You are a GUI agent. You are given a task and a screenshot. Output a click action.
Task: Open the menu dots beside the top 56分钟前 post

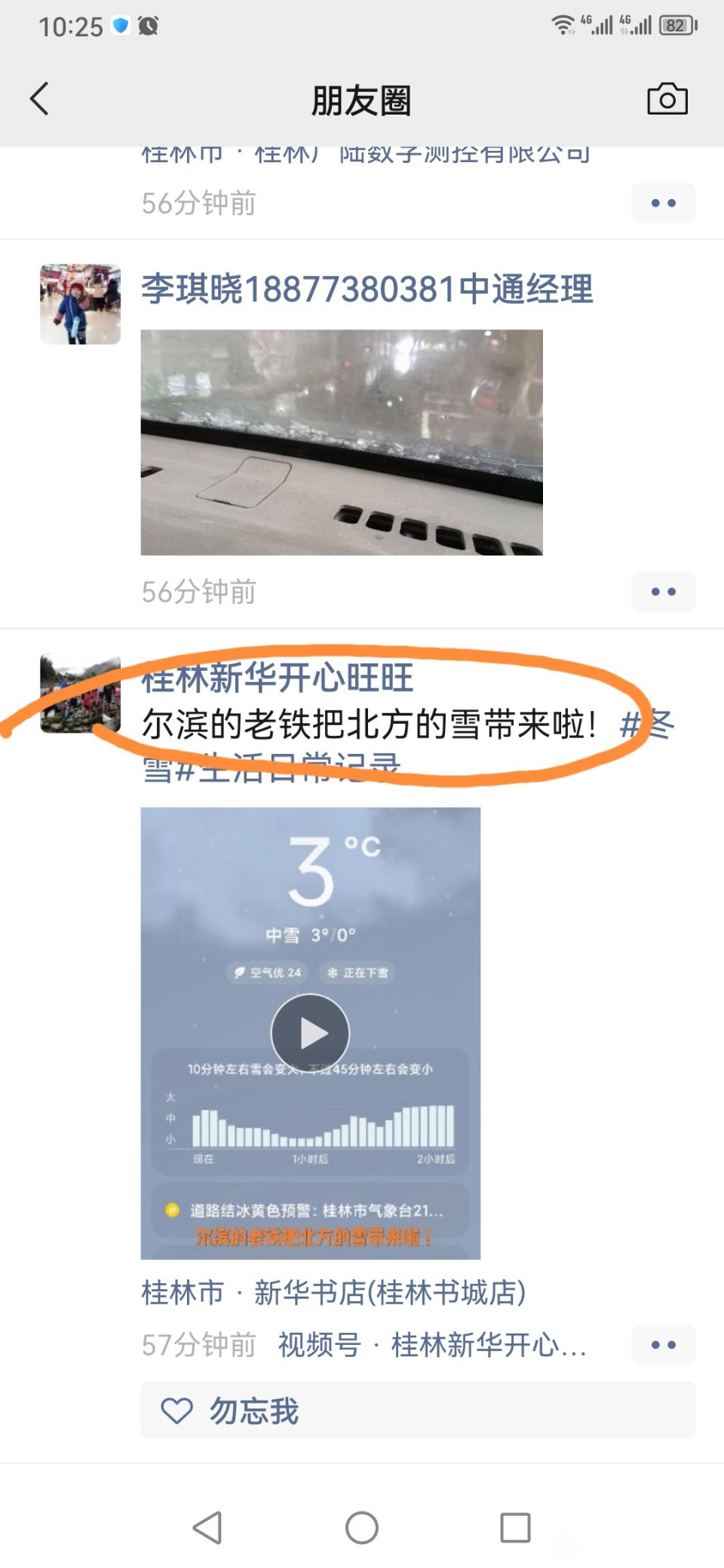click(x=663, y=203)
